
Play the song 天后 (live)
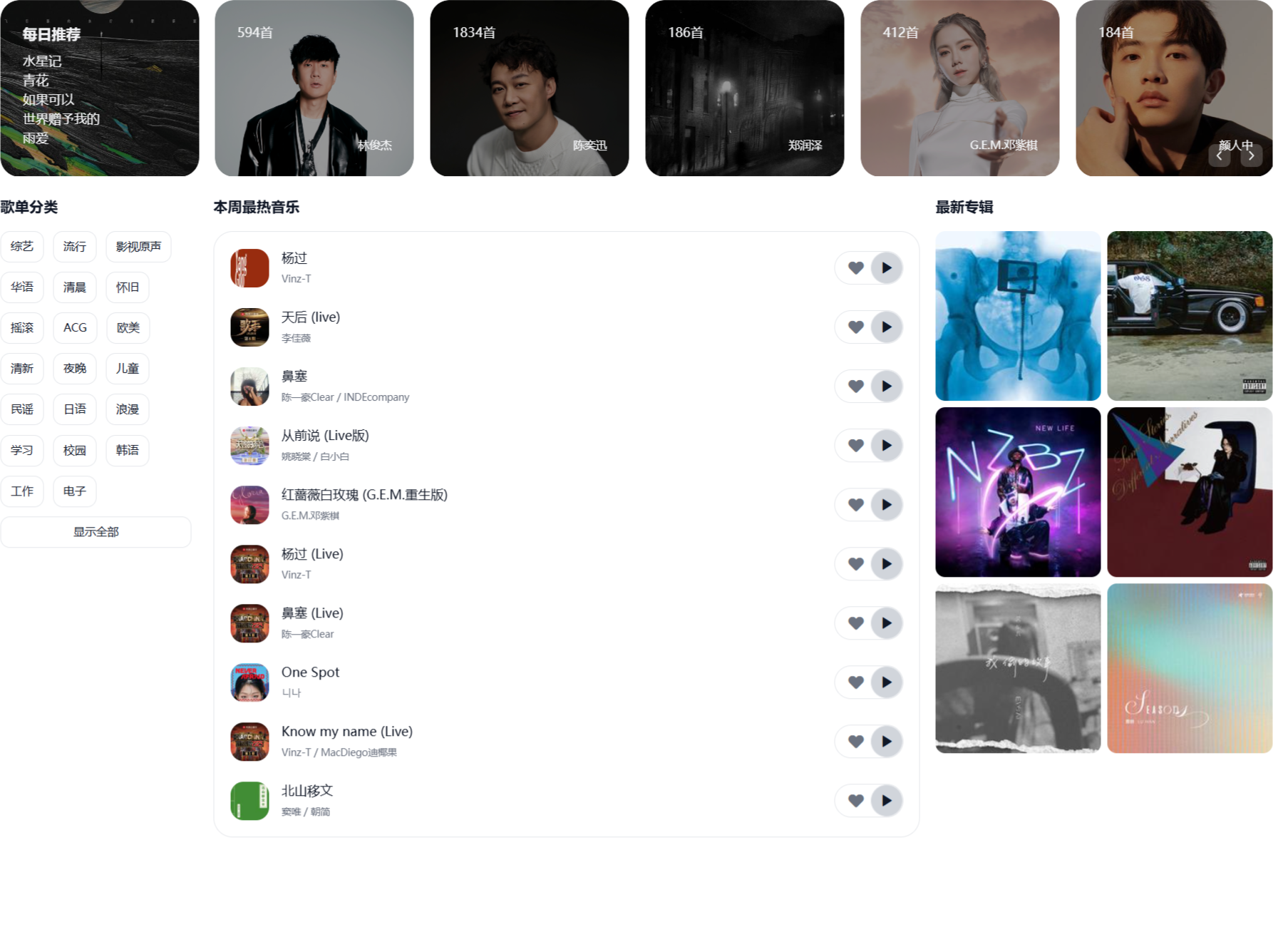886,327
